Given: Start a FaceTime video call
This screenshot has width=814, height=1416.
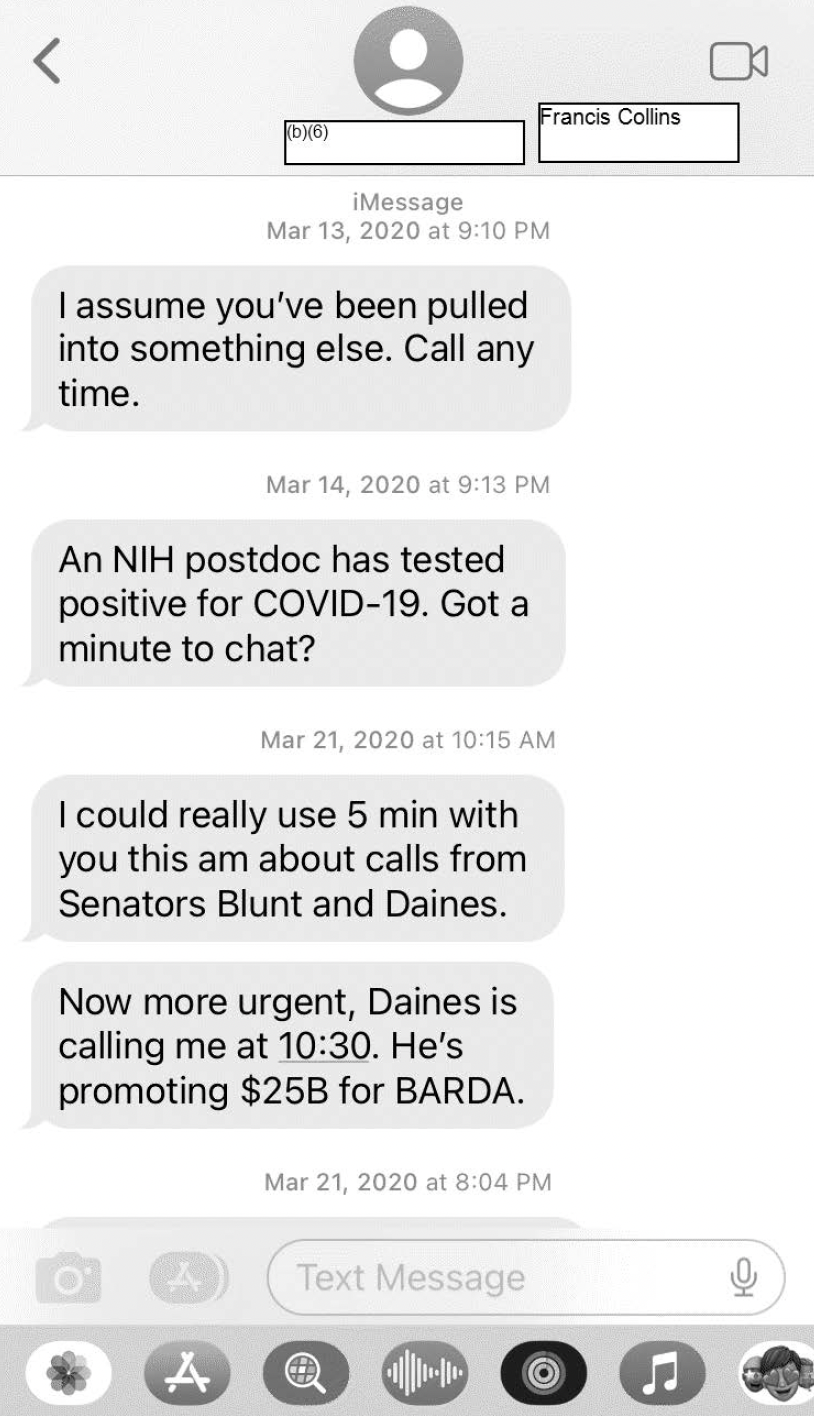Looking at the screenshot, I should (x=739, y=61).
